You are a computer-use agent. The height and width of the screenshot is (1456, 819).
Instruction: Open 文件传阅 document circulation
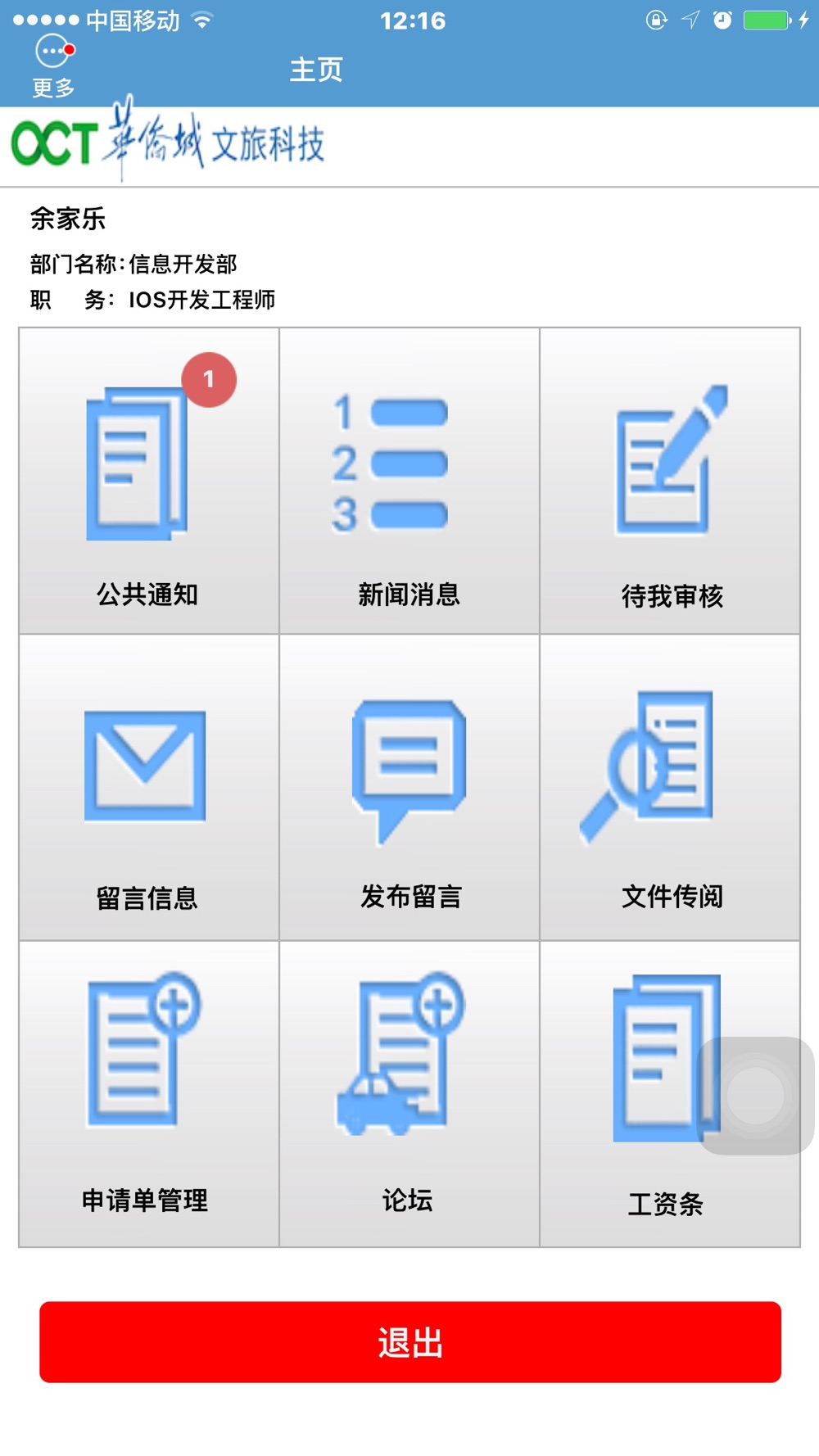670,788
